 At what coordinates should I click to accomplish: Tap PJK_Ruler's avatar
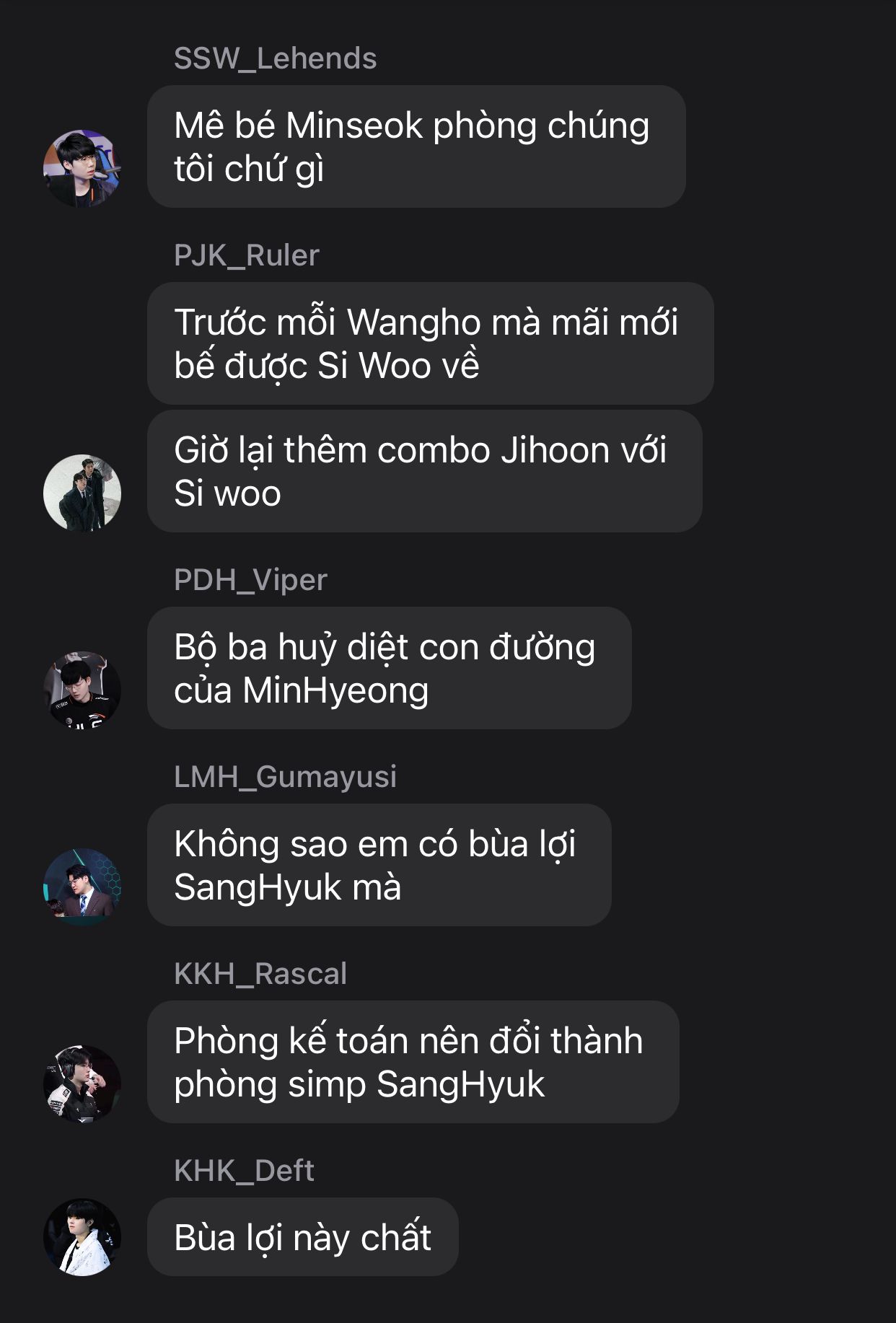click(x=82, y=493)
